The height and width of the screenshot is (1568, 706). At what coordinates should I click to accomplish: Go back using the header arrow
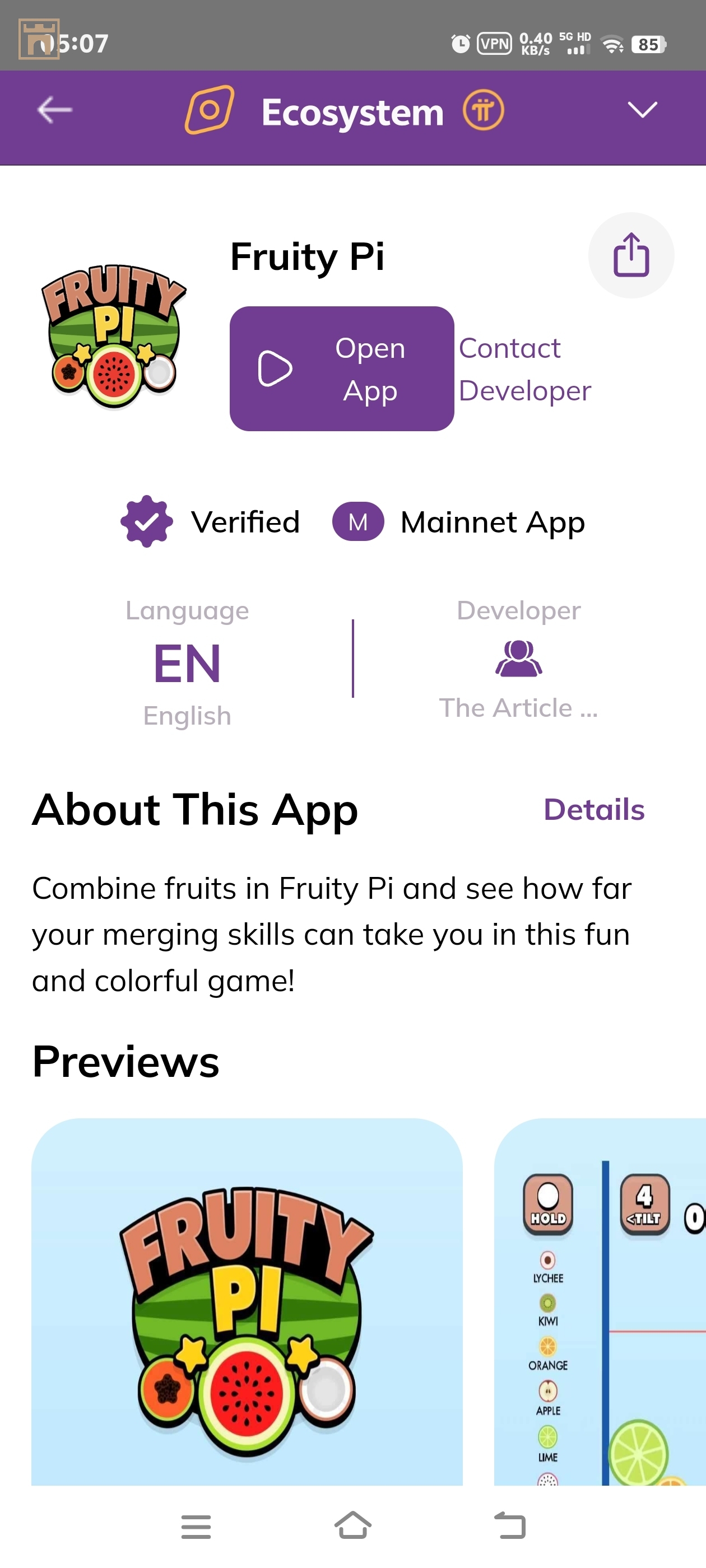tap(54, 110)
